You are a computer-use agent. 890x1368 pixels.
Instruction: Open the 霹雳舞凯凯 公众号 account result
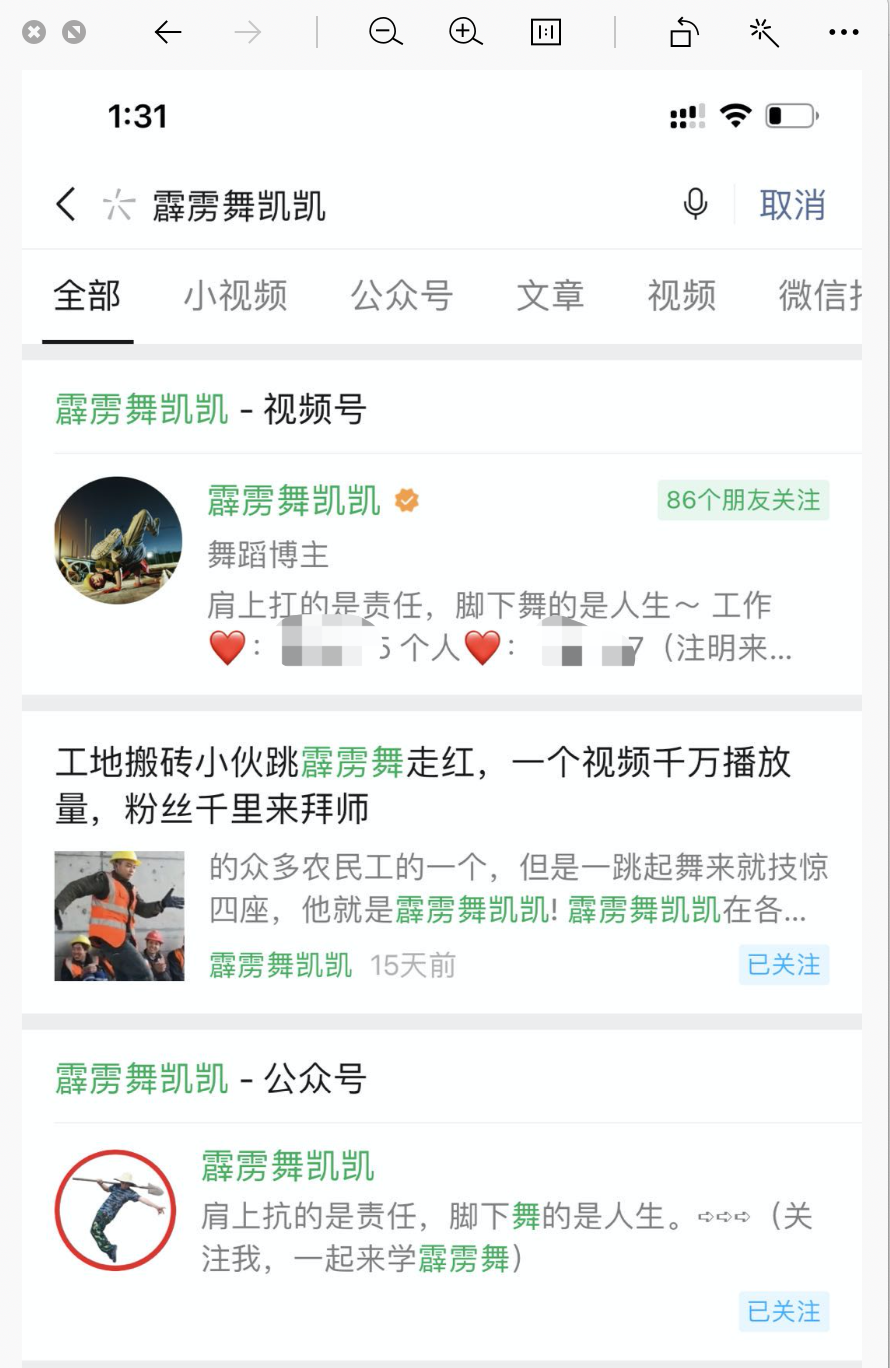[x=288, y=1167]
